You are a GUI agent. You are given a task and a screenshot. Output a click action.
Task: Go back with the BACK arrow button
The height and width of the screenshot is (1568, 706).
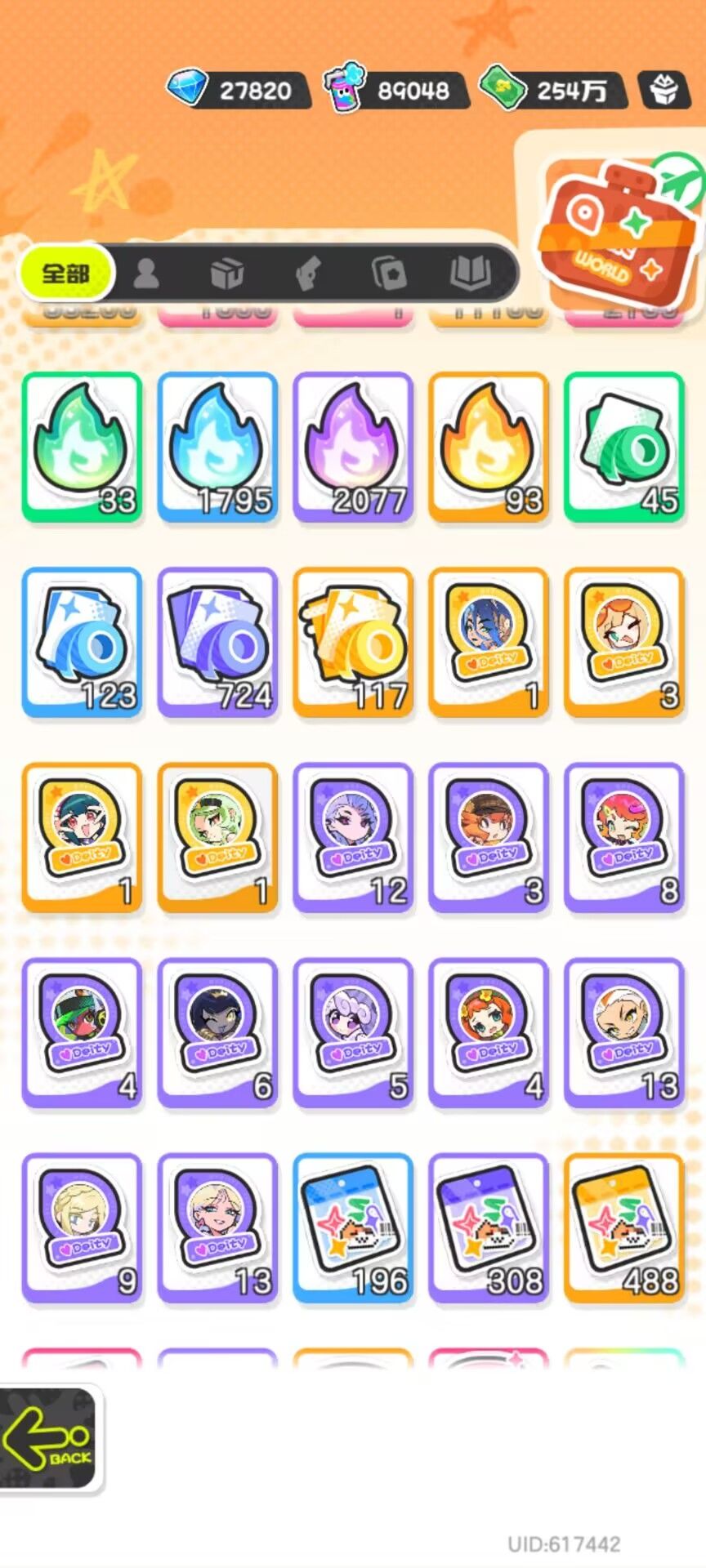pyautogui.click(x=49, y=1439)
